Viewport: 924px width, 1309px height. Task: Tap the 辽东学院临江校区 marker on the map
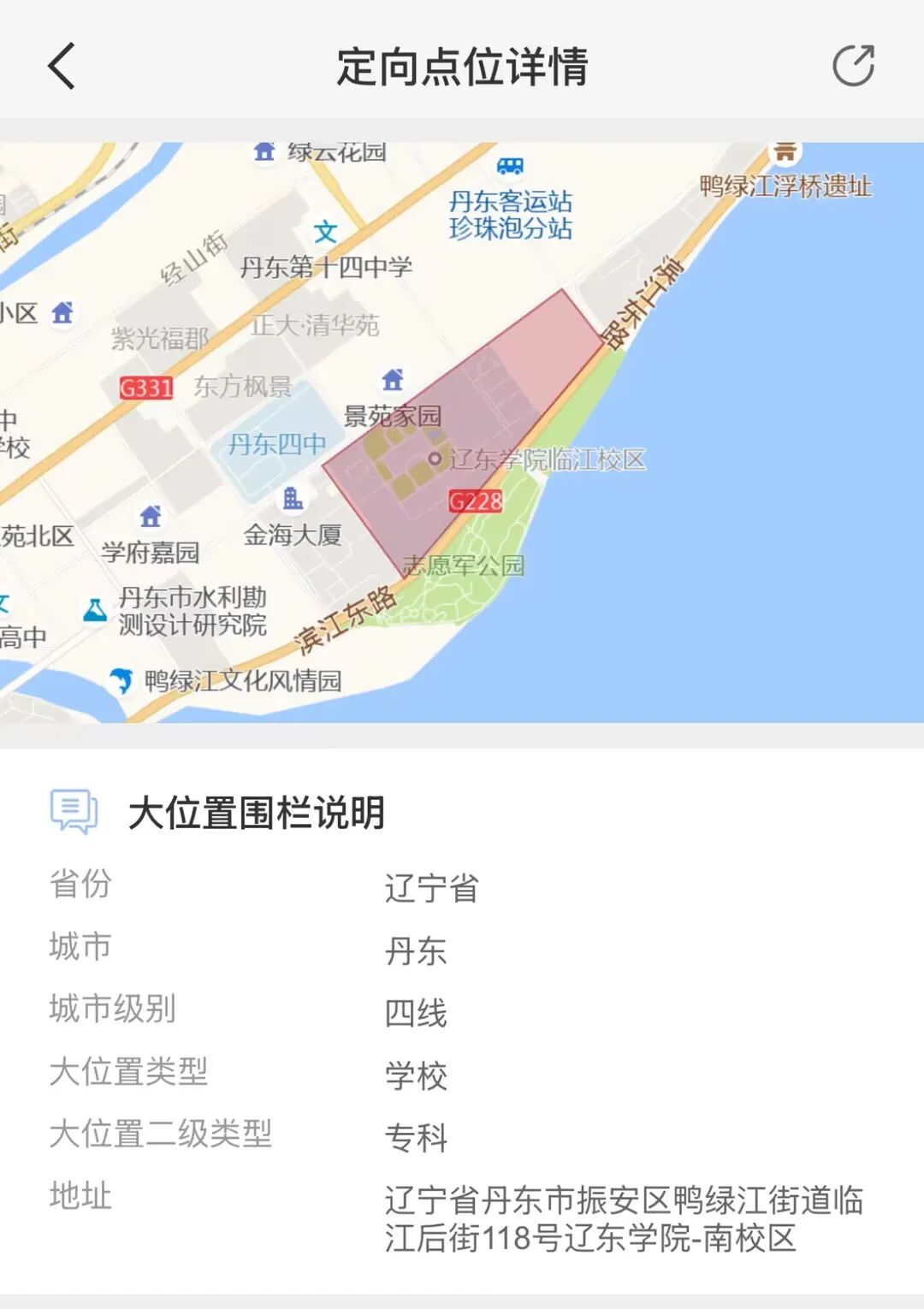point(435,459)
